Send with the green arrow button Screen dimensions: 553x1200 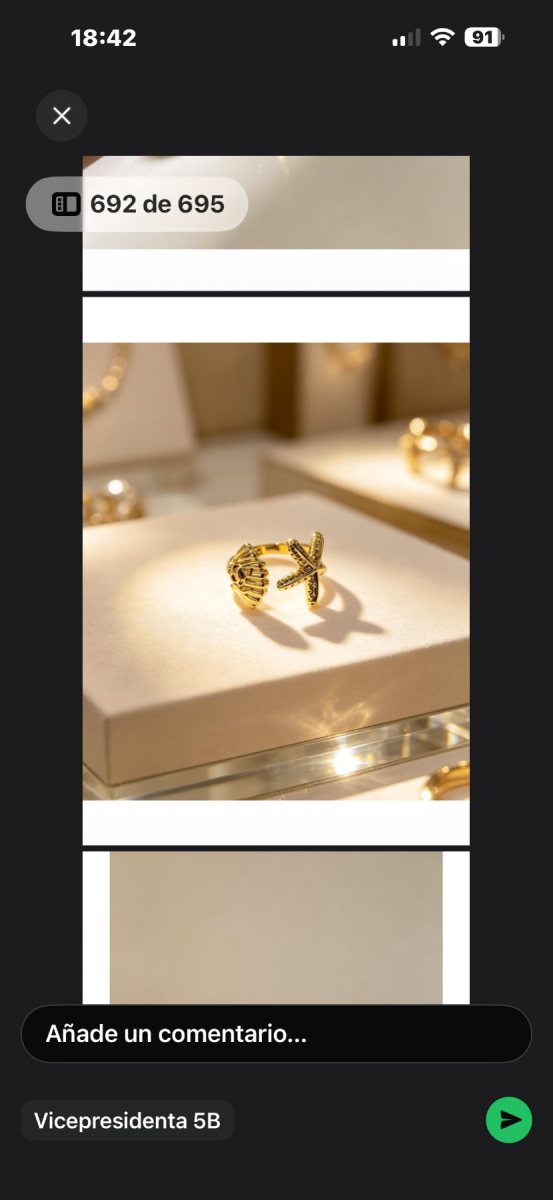509,1120
